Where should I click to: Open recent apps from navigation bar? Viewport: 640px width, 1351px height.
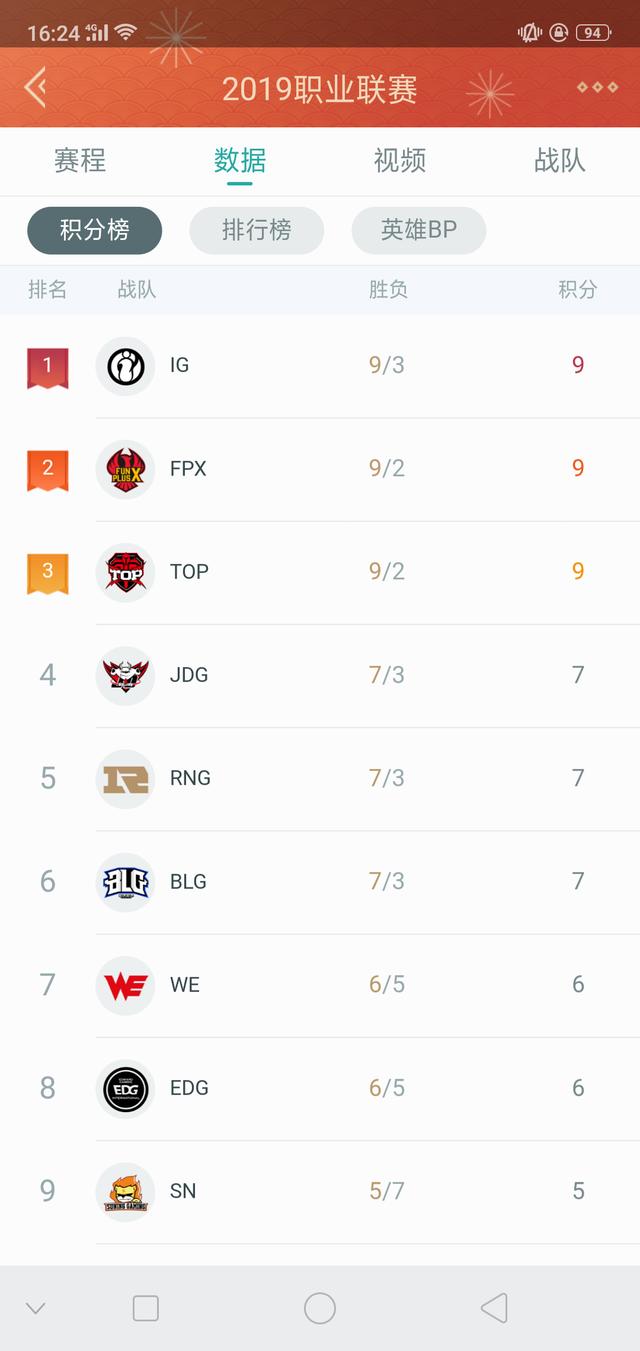[146, 1308]
